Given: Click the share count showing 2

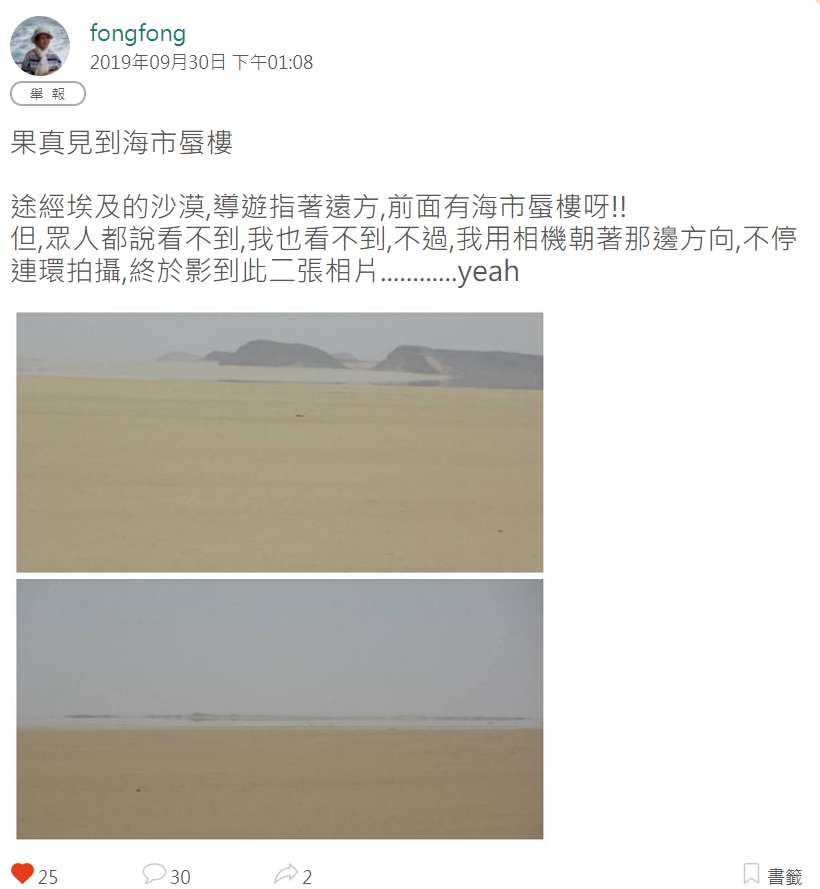Looking at the screenshot, I should 306,877.
